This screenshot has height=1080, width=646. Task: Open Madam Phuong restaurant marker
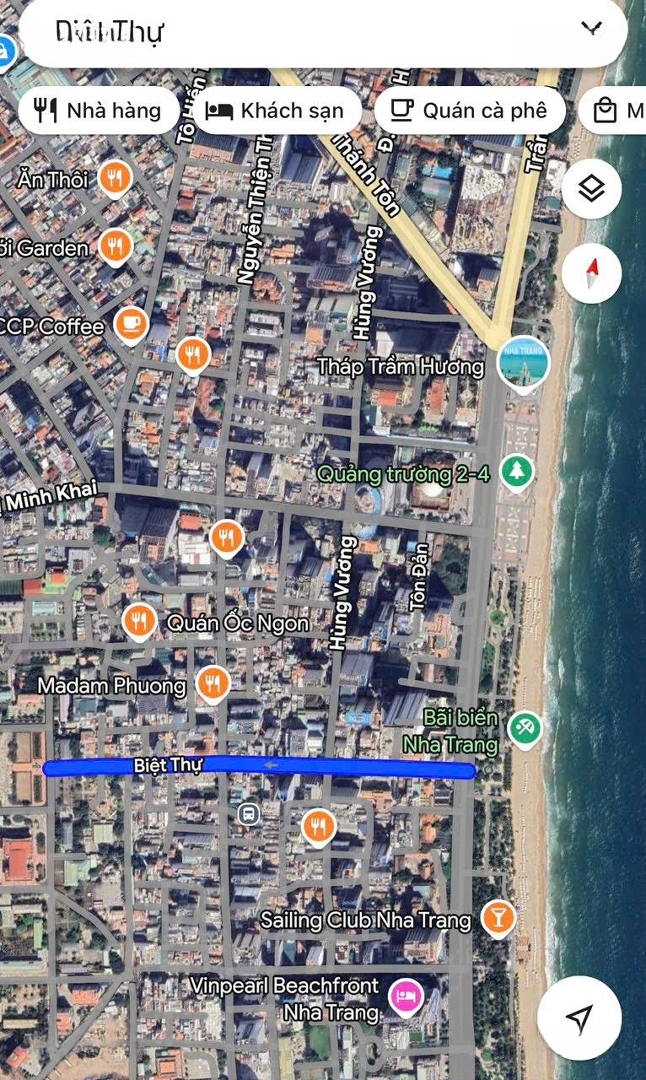point(213,683)
